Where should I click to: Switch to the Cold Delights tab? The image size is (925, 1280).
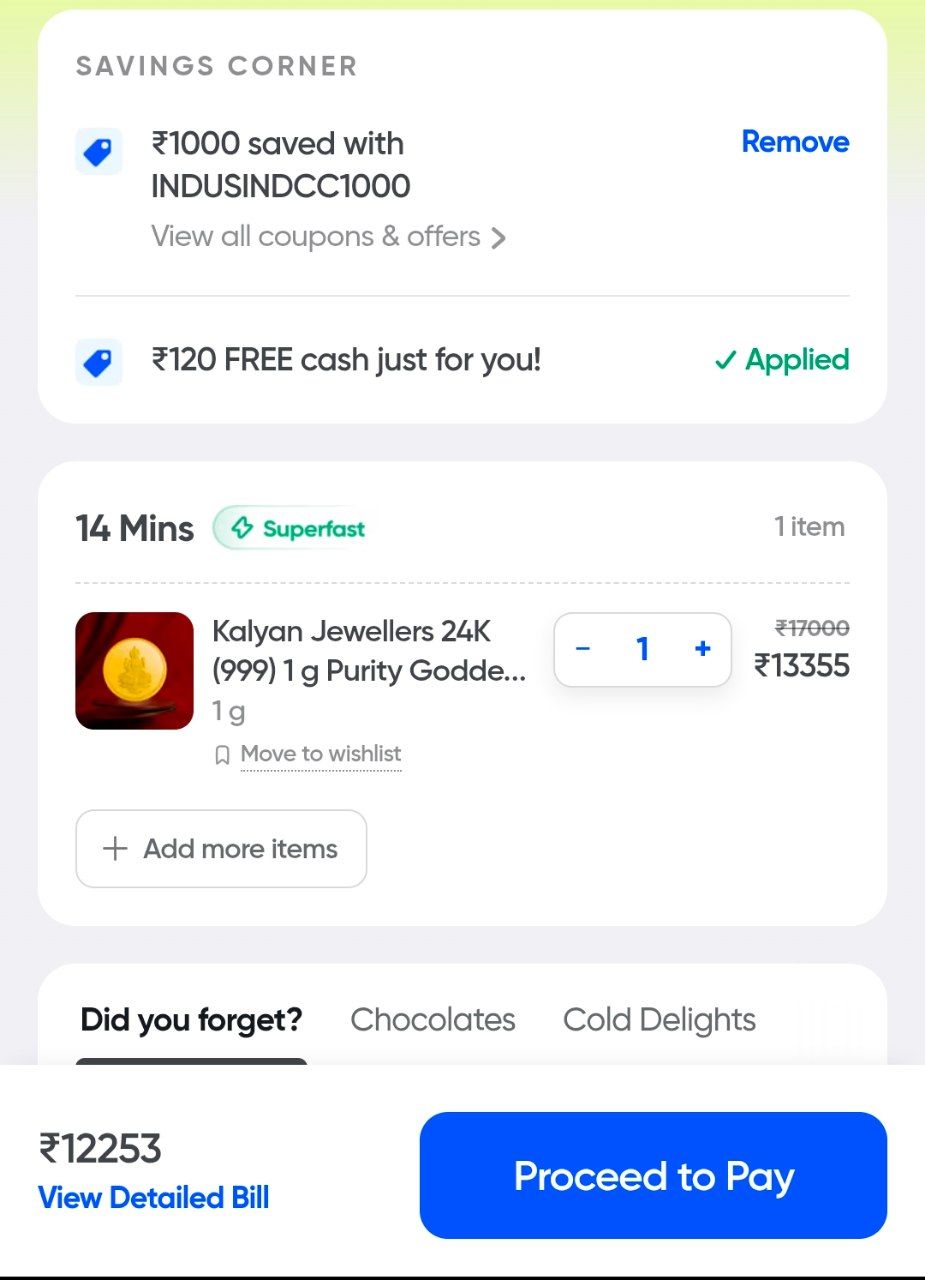(659, 1019)
